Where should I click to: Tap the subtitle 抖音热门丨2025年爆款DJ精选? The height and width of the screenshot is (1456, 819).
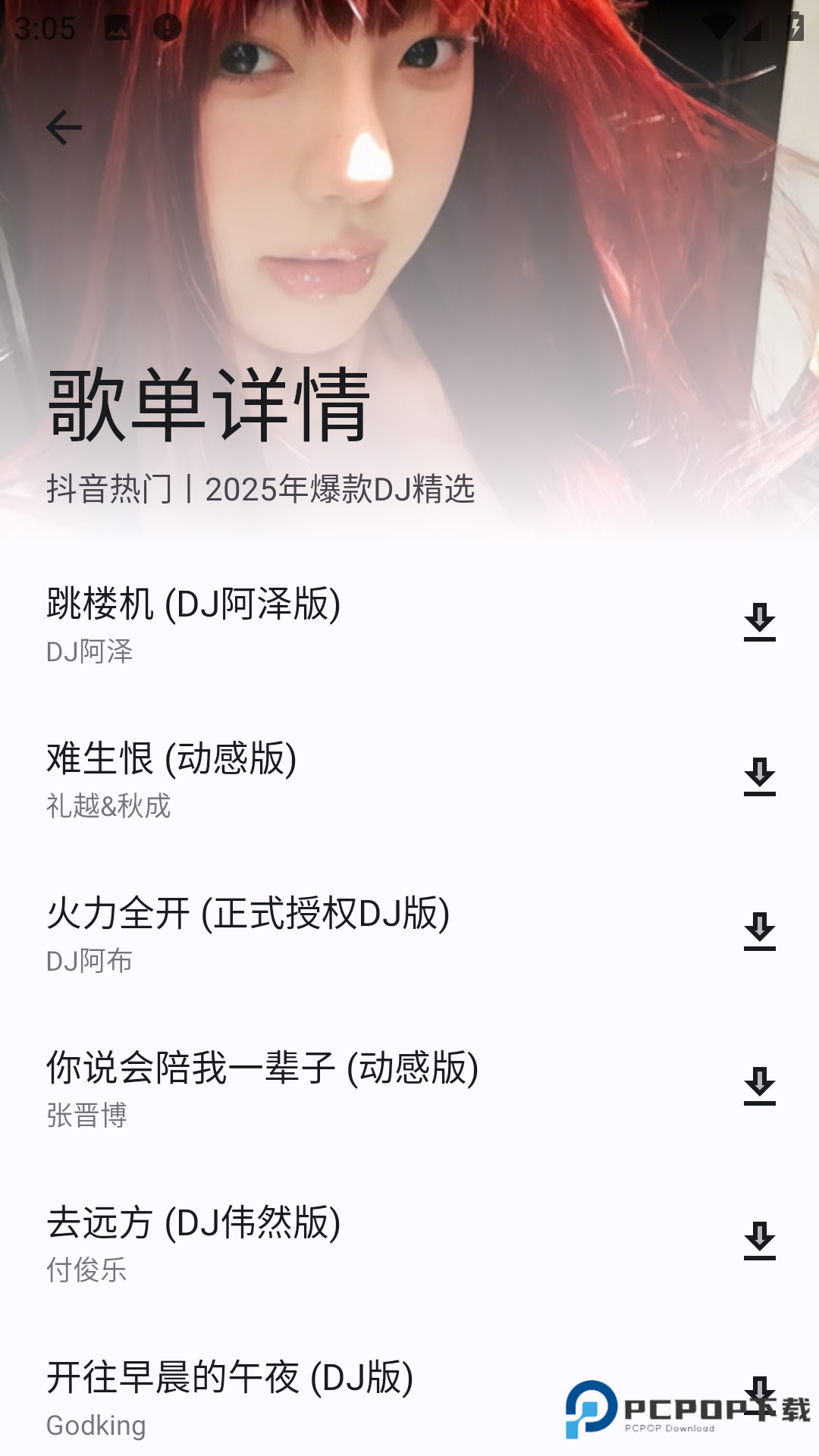[x=259, y=490]
